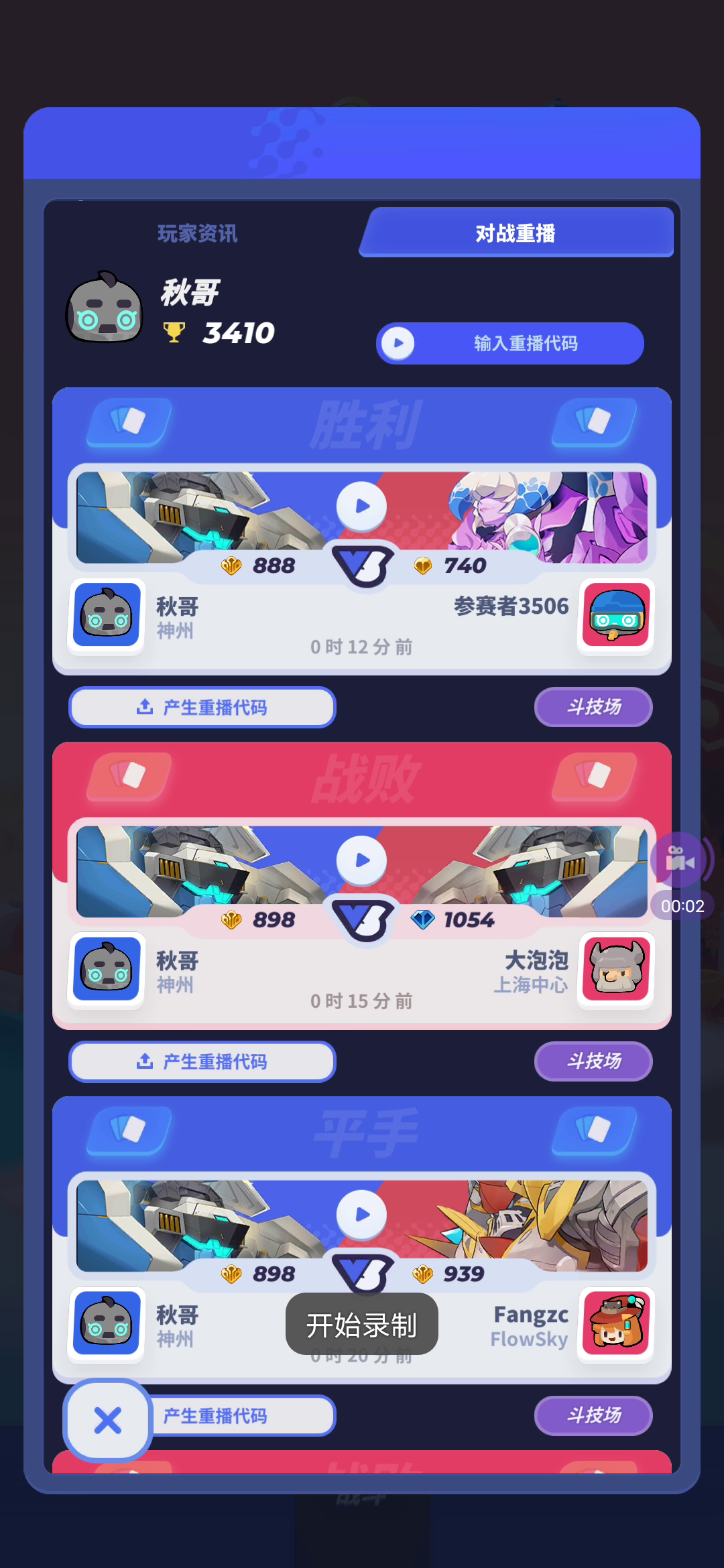The width and height of the screenshot is (724, 1568).
Task: Tap the floating screen recorder button
Action: (x=680, y=860)
